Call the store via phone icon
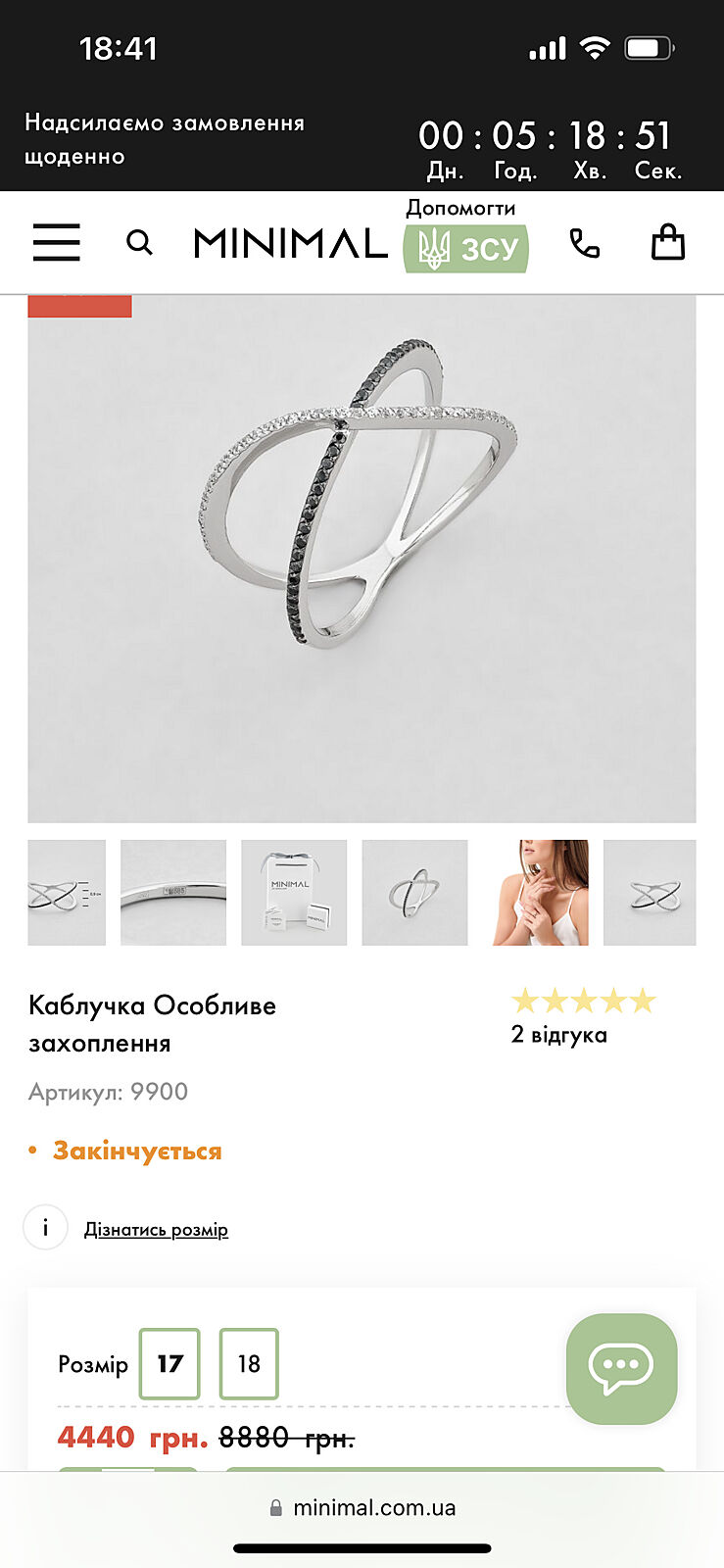This screenshot has width=724, height=1568. [x=585, y=243]
